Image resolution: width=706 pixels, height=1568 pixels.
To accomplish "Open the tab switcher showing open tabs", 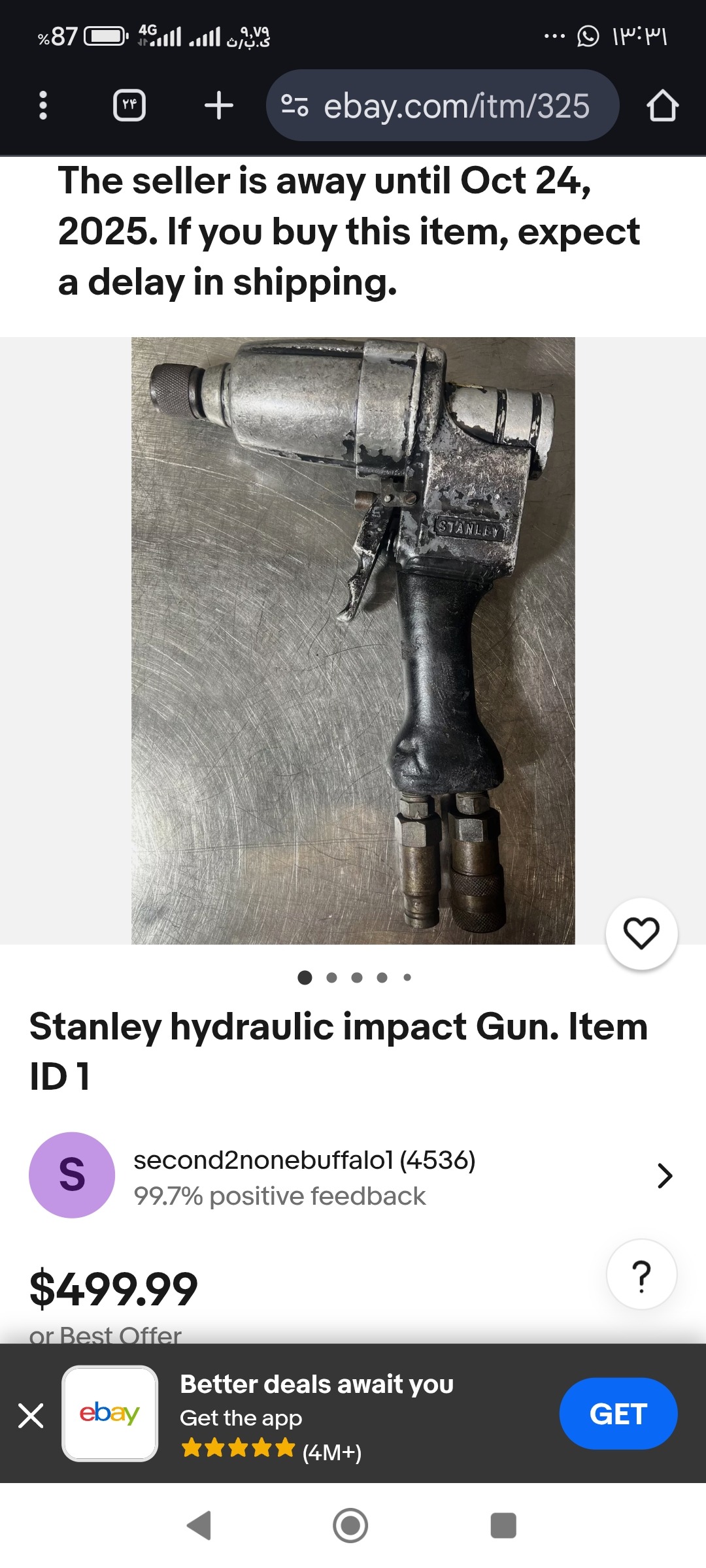I will [129, 105].
